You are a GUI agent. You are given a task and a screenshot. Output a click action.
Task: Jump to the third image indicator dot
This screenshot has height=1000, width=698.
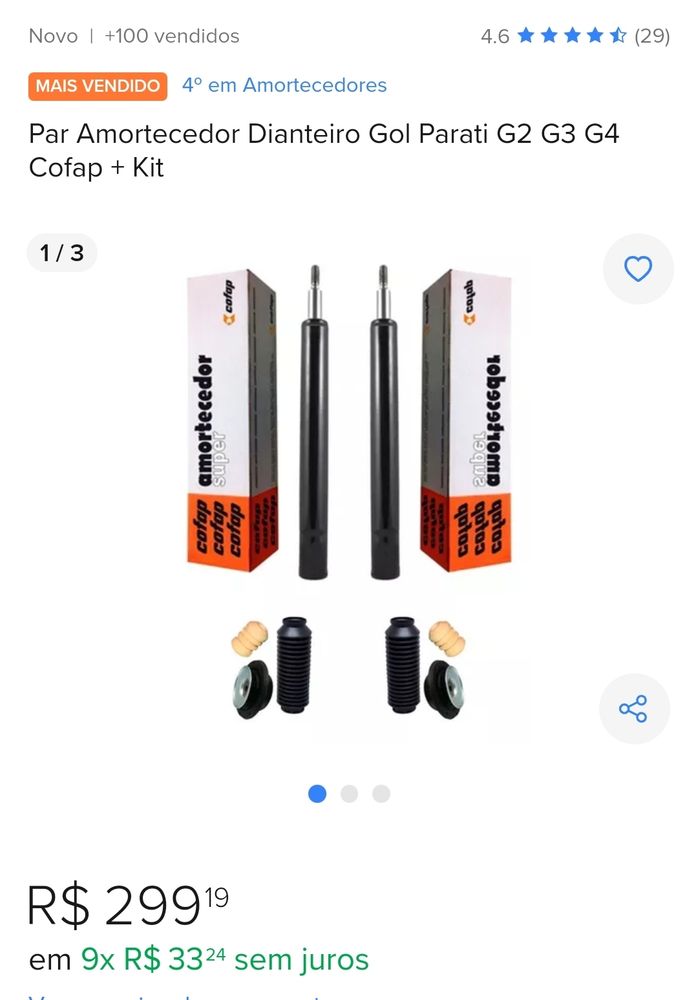[381, 794]
